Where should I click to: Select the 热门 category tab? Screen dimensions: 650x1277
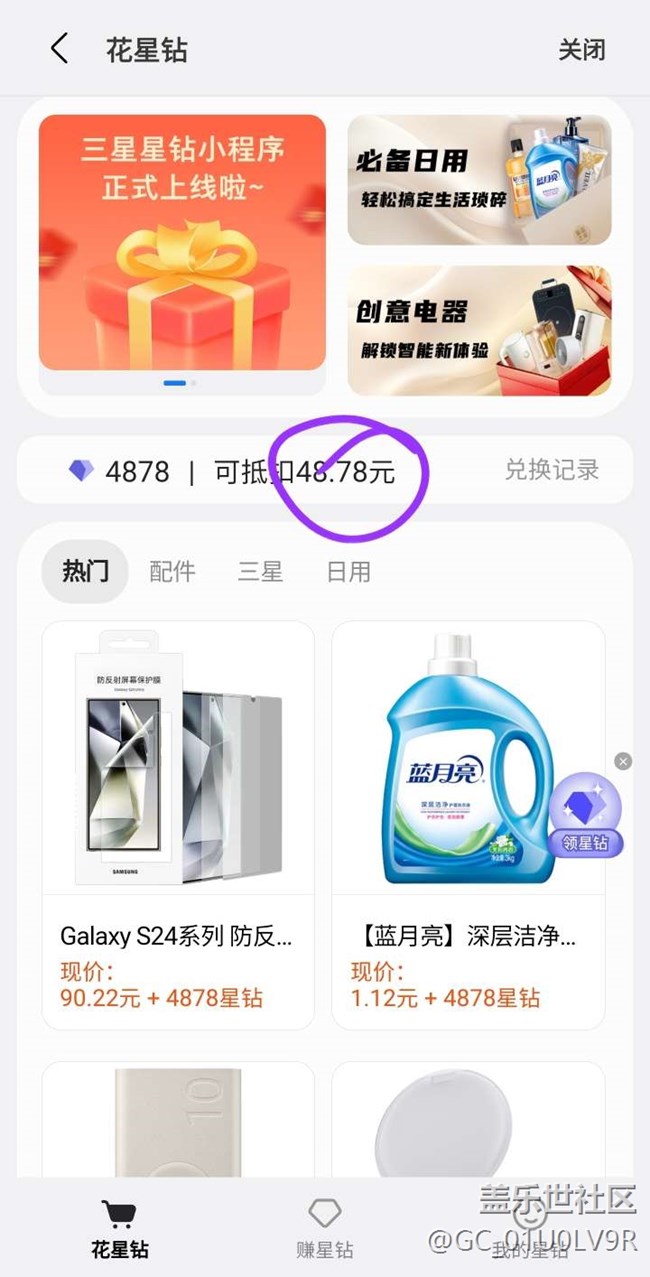[x=85, y=572]
